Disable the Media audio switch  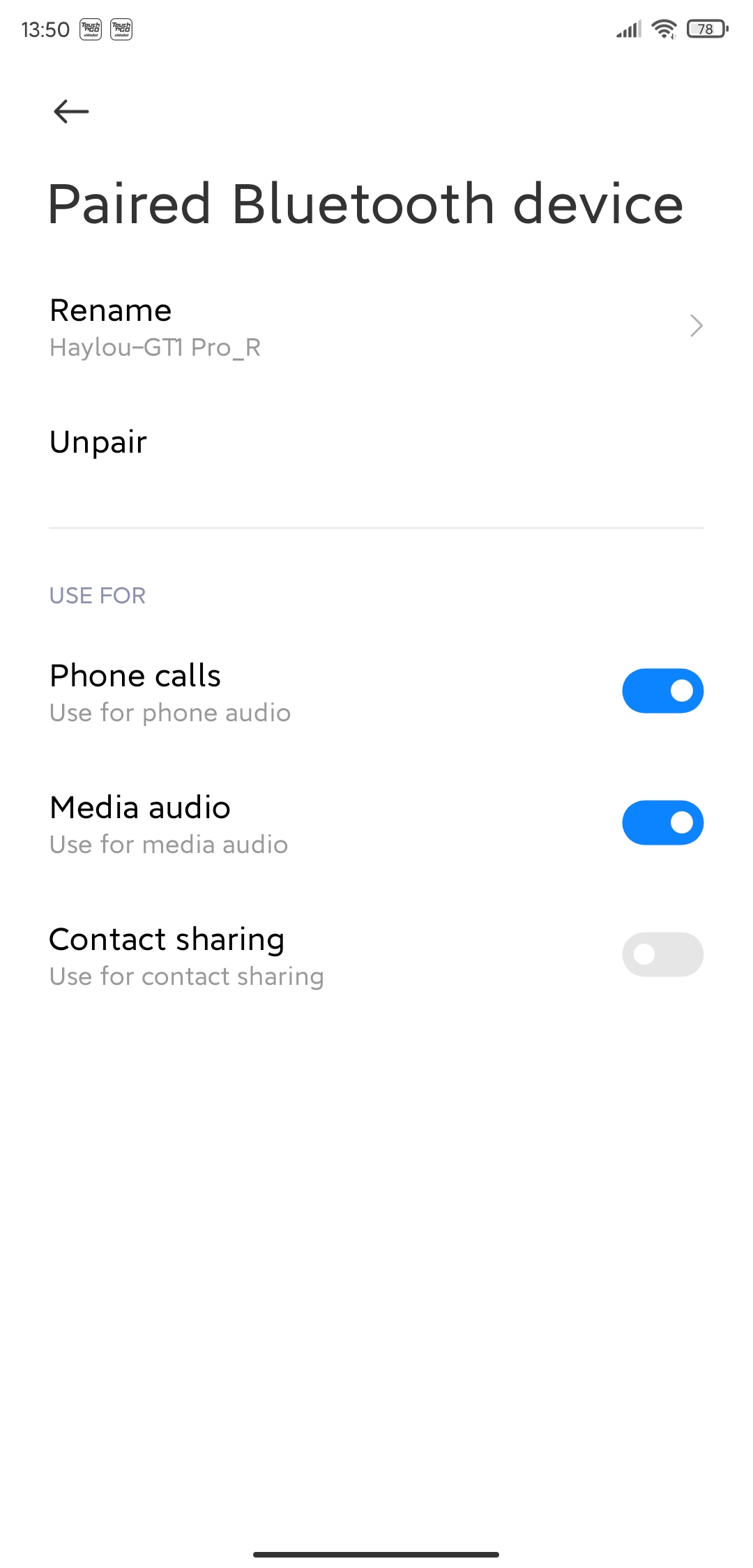click(x=662, y=823)
